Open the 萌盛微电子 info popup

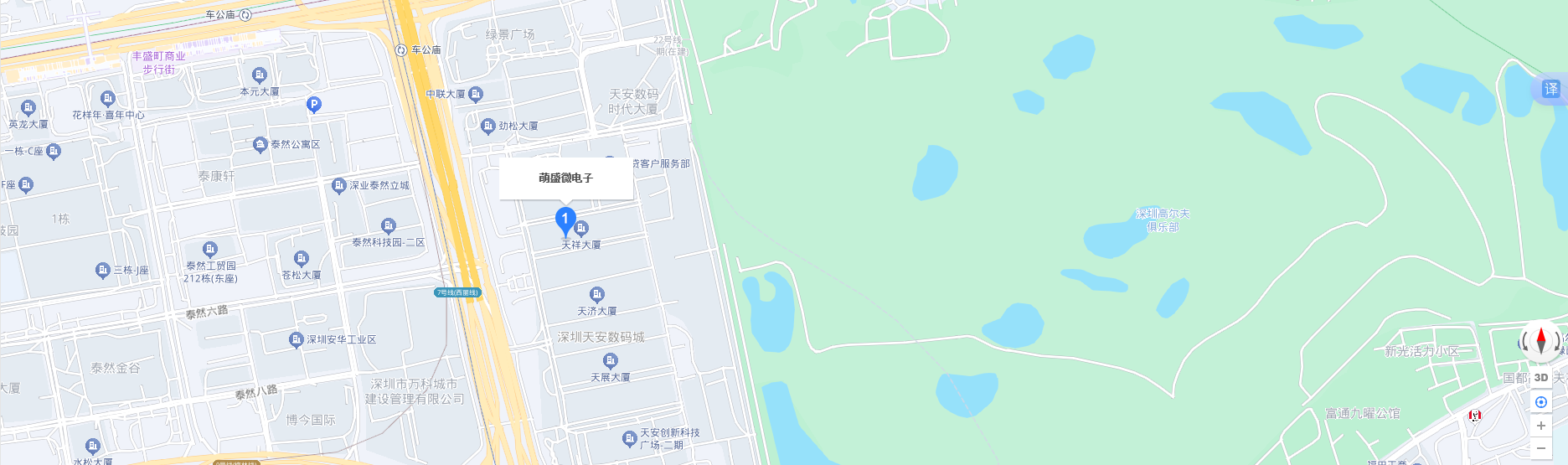tap(565, 178)
